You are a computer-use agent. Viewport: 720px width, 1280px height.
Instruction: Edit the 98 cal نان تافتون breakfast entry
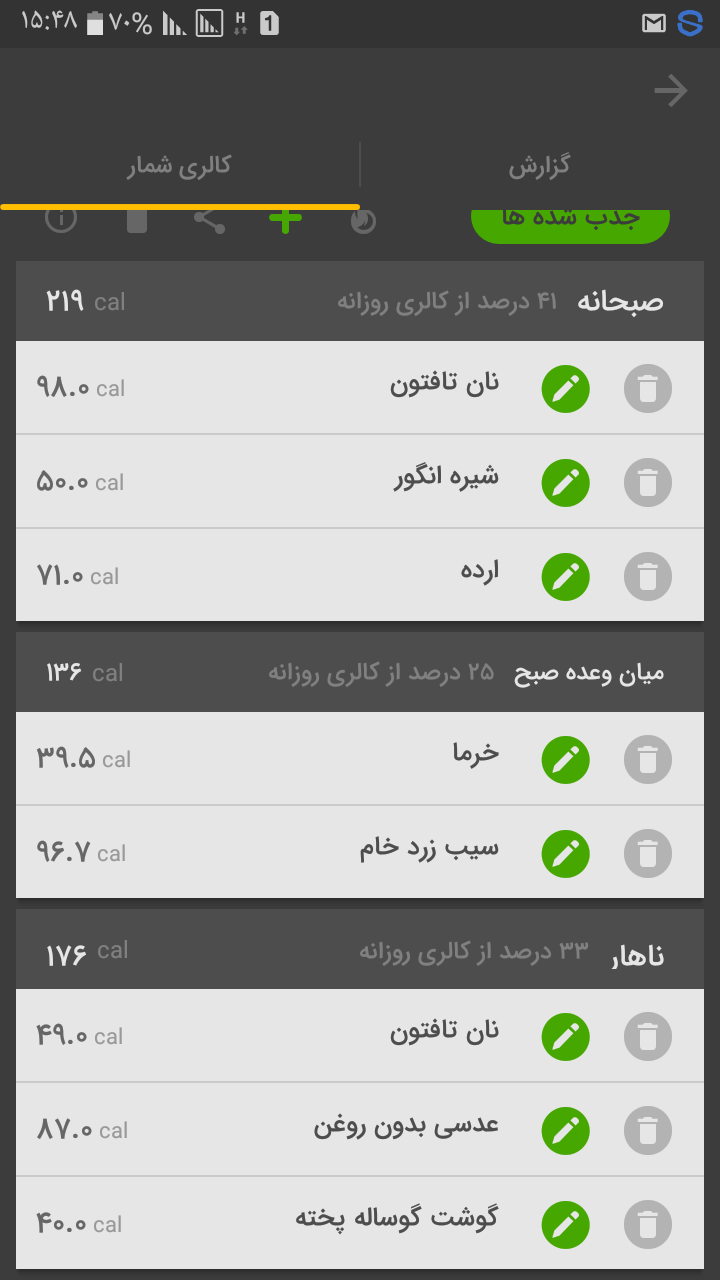tap(566, 389)
